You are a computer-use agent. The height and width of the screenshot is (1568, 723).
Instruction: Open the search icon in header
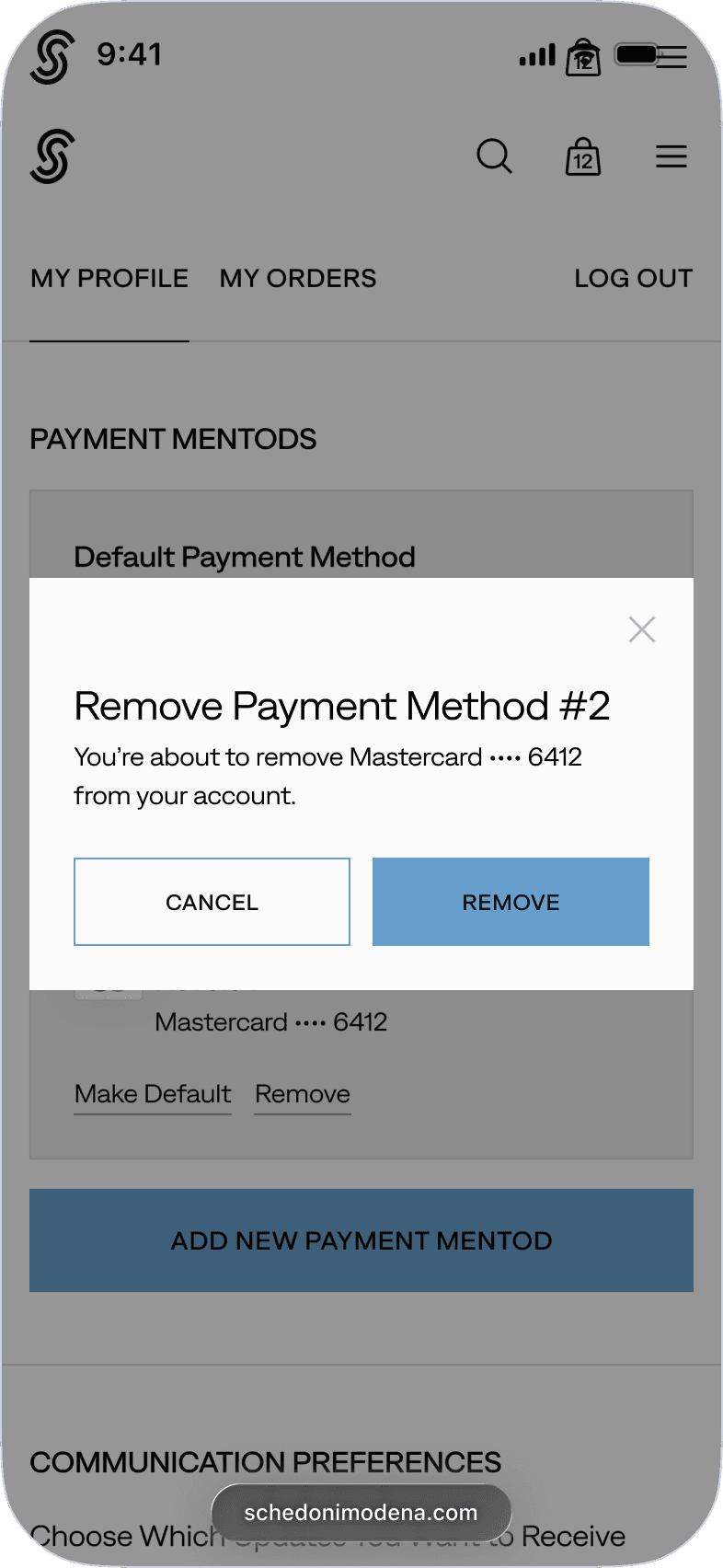pyautogui.click(x=494, y=156)
